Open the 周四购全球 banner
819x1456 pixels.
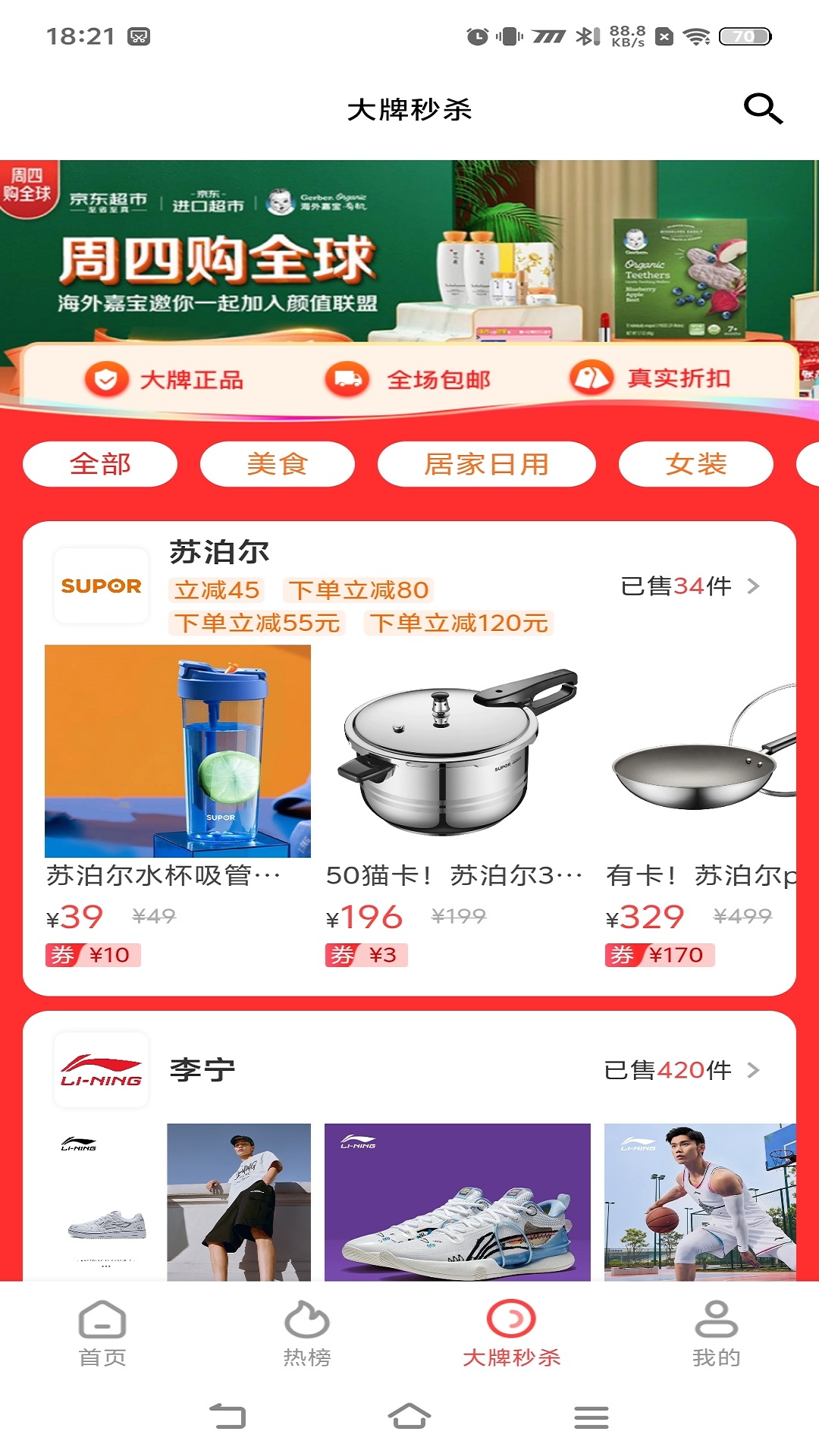point(409,258)
